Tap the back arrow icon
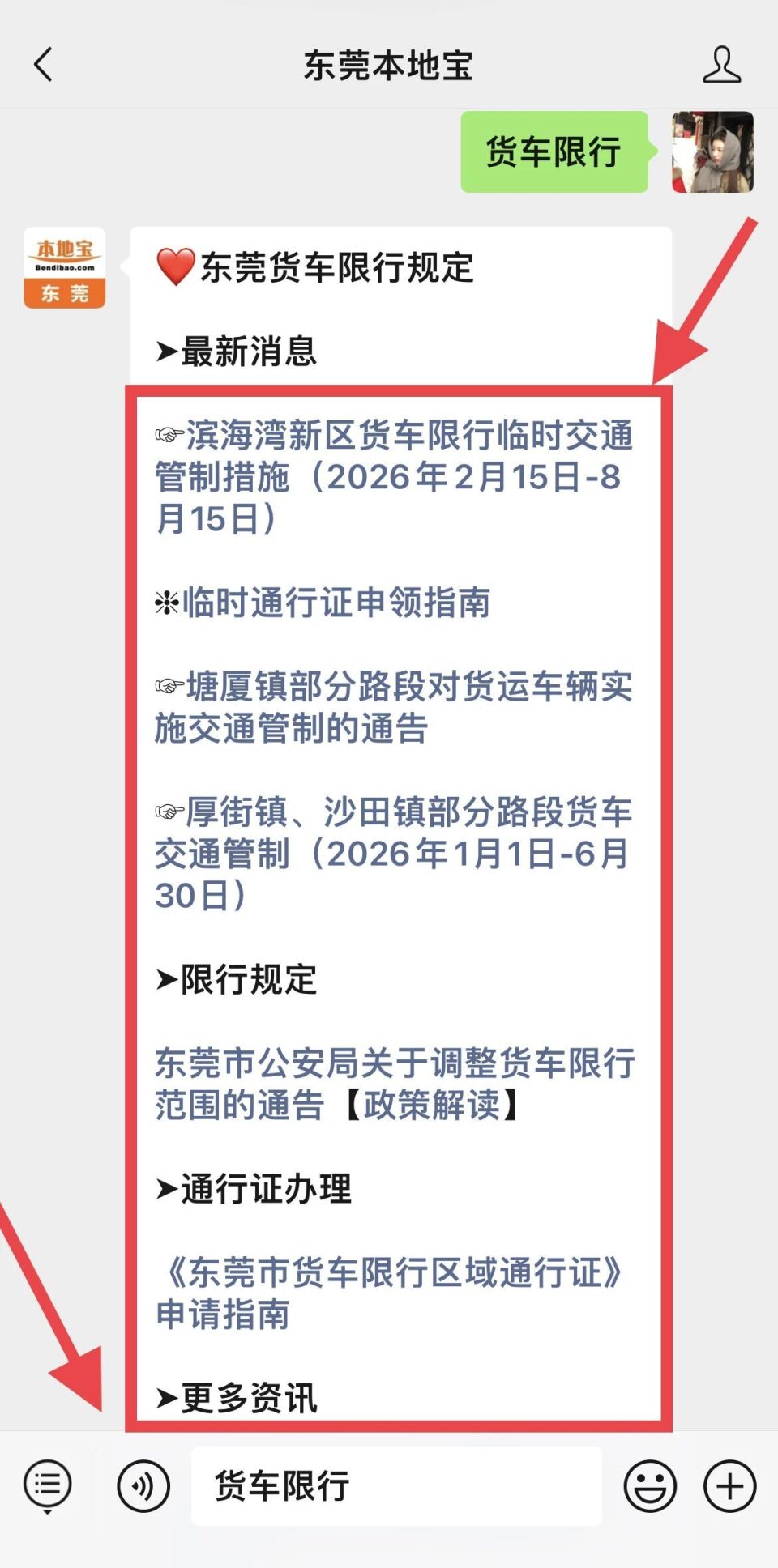Screen dimensions: 778x1568 (42, 66)
